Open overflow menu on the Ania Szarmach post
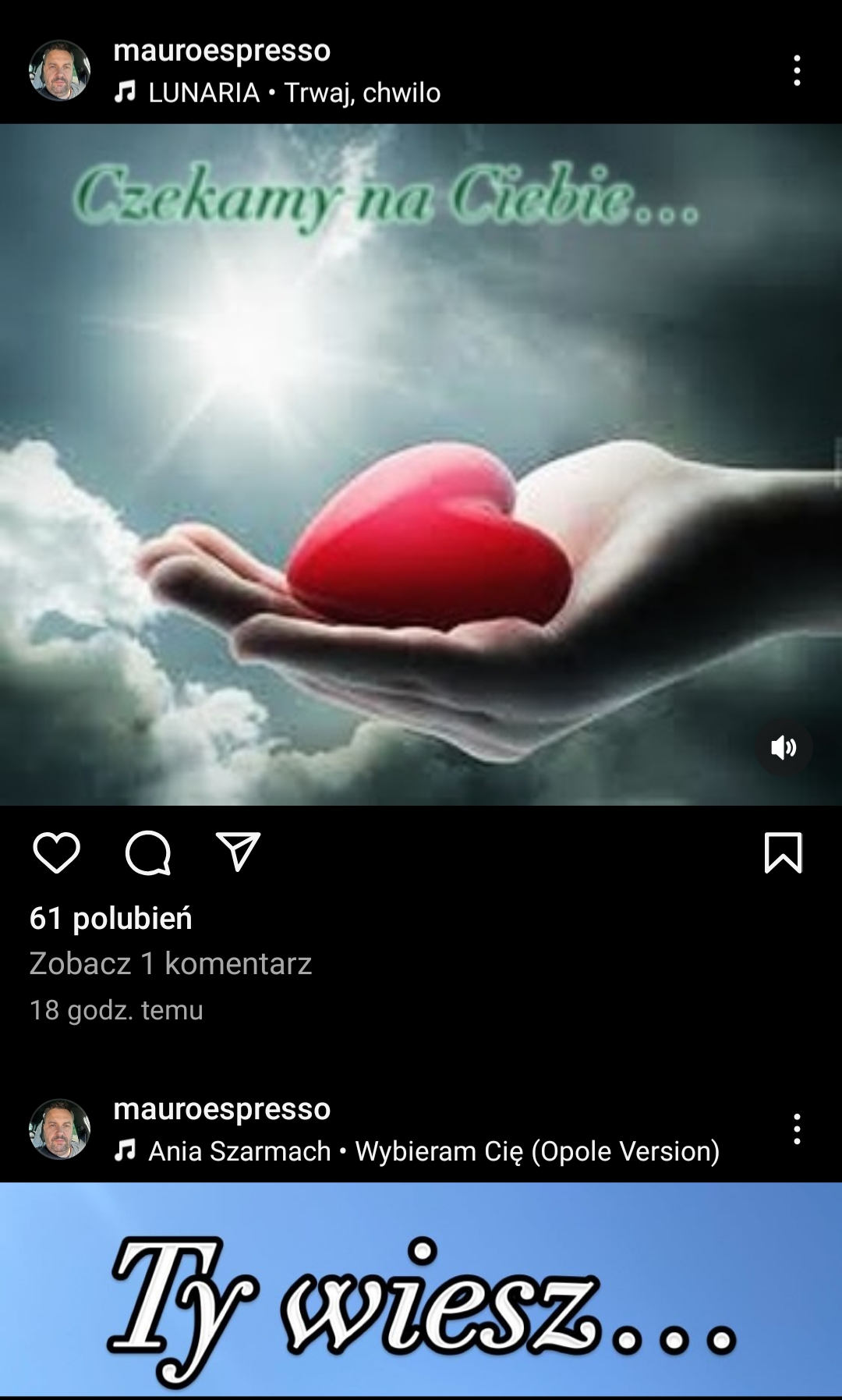The image size is (842, 1400). coord(796,1129)
